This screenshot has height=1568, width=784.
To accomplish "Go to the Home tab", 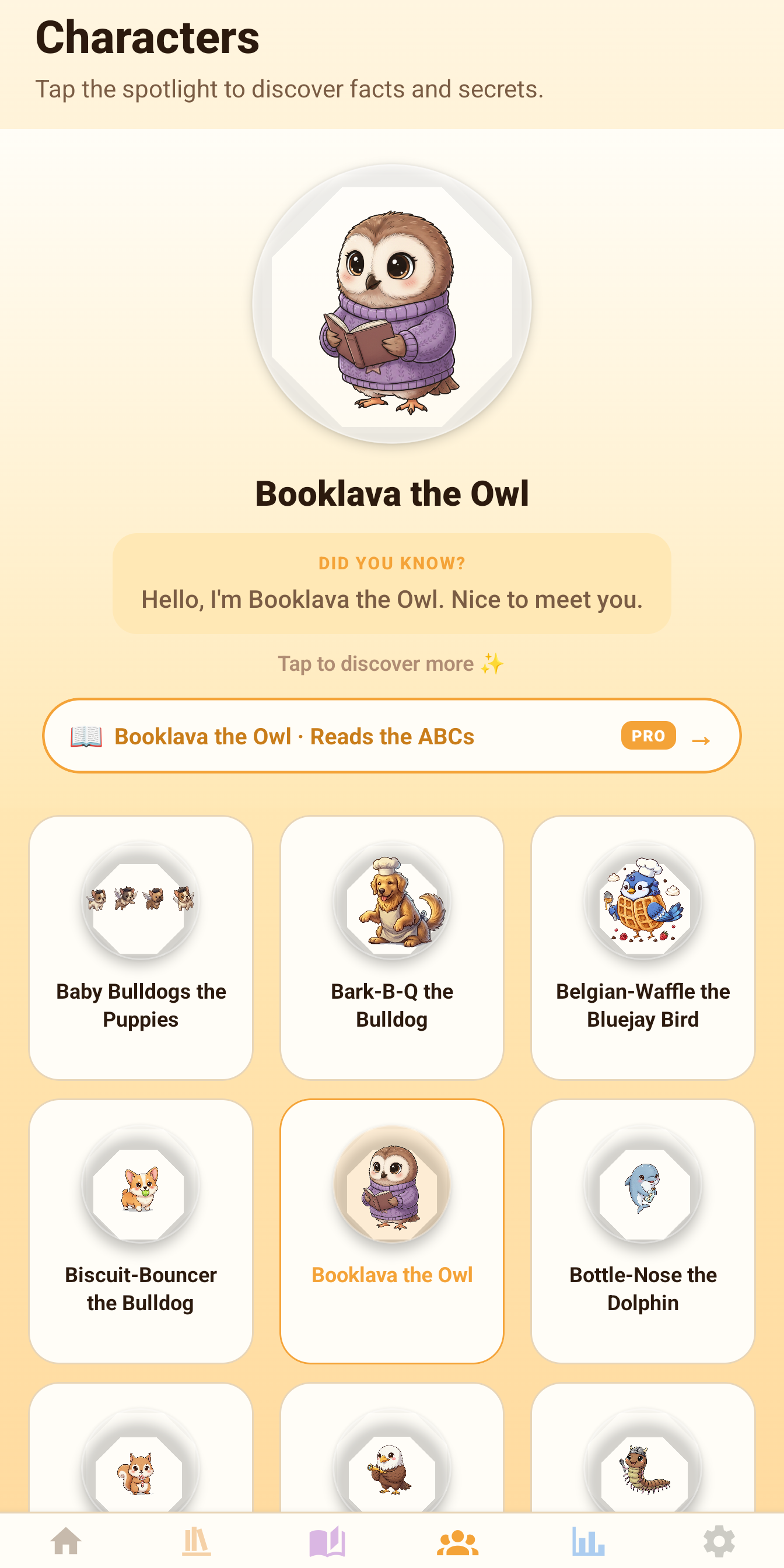I will click(66, 1541).
